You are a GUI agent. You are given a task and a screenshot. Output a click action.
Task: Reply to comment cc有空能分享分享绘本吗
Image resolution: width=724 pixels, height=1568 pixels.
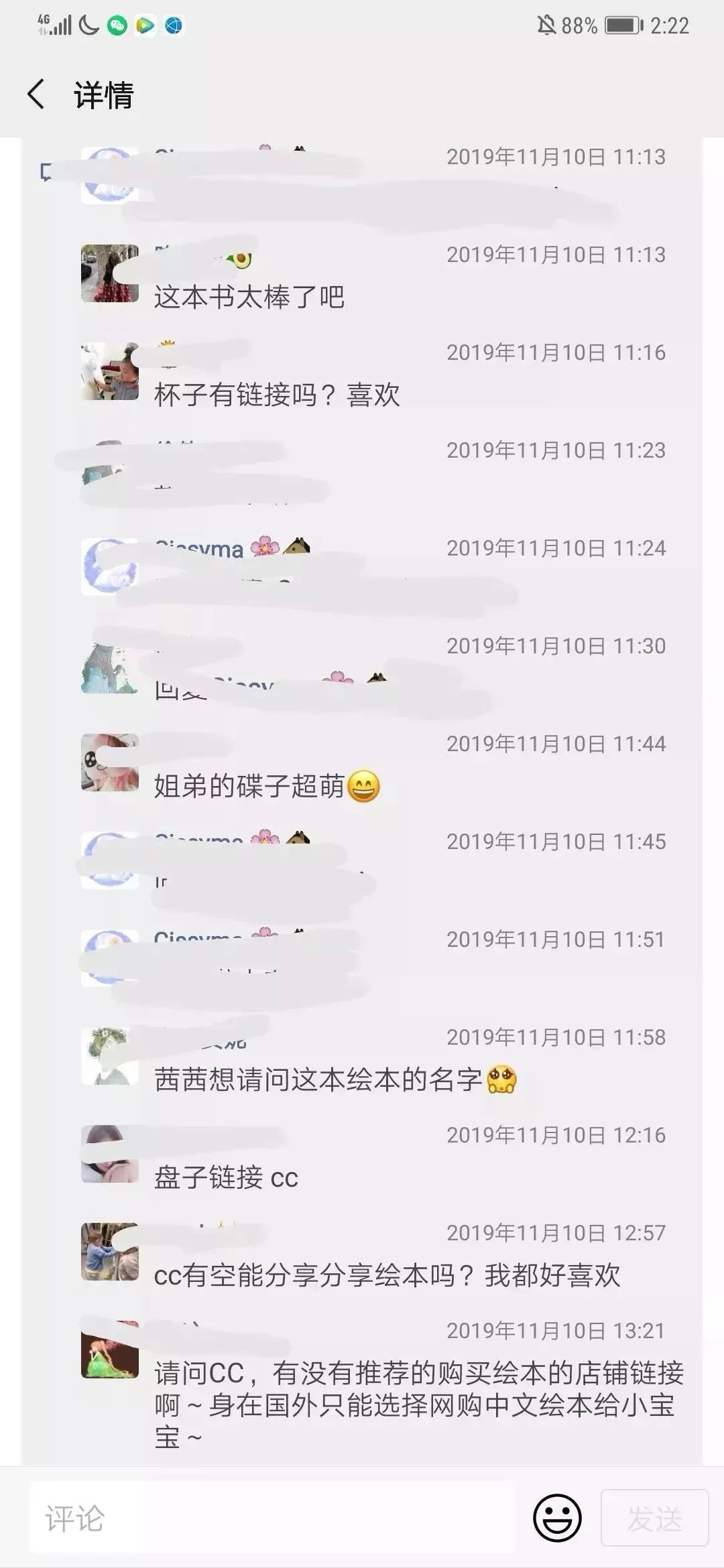point(387,1275)
